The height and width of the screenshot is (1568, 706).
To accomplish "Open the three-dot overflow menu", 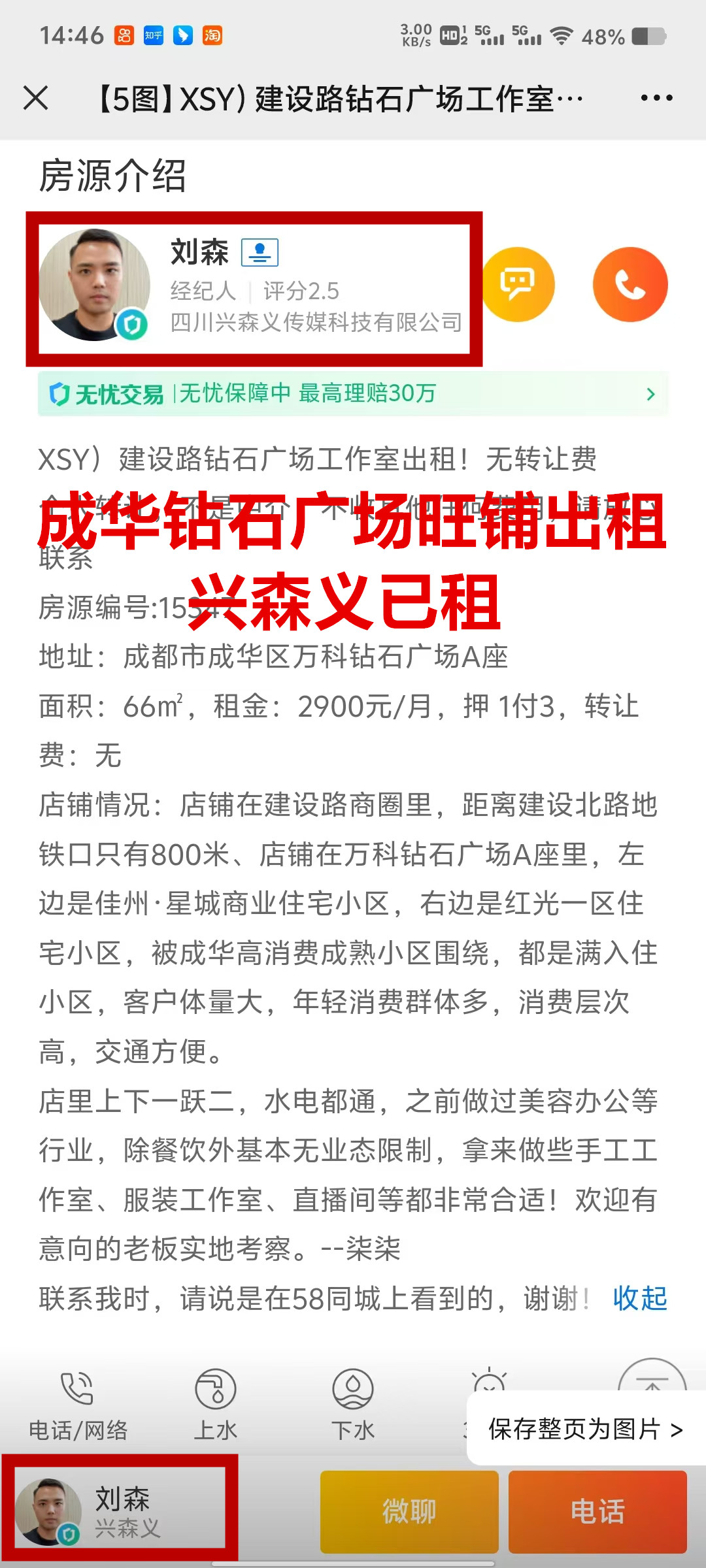I will [x=656, y=98].
